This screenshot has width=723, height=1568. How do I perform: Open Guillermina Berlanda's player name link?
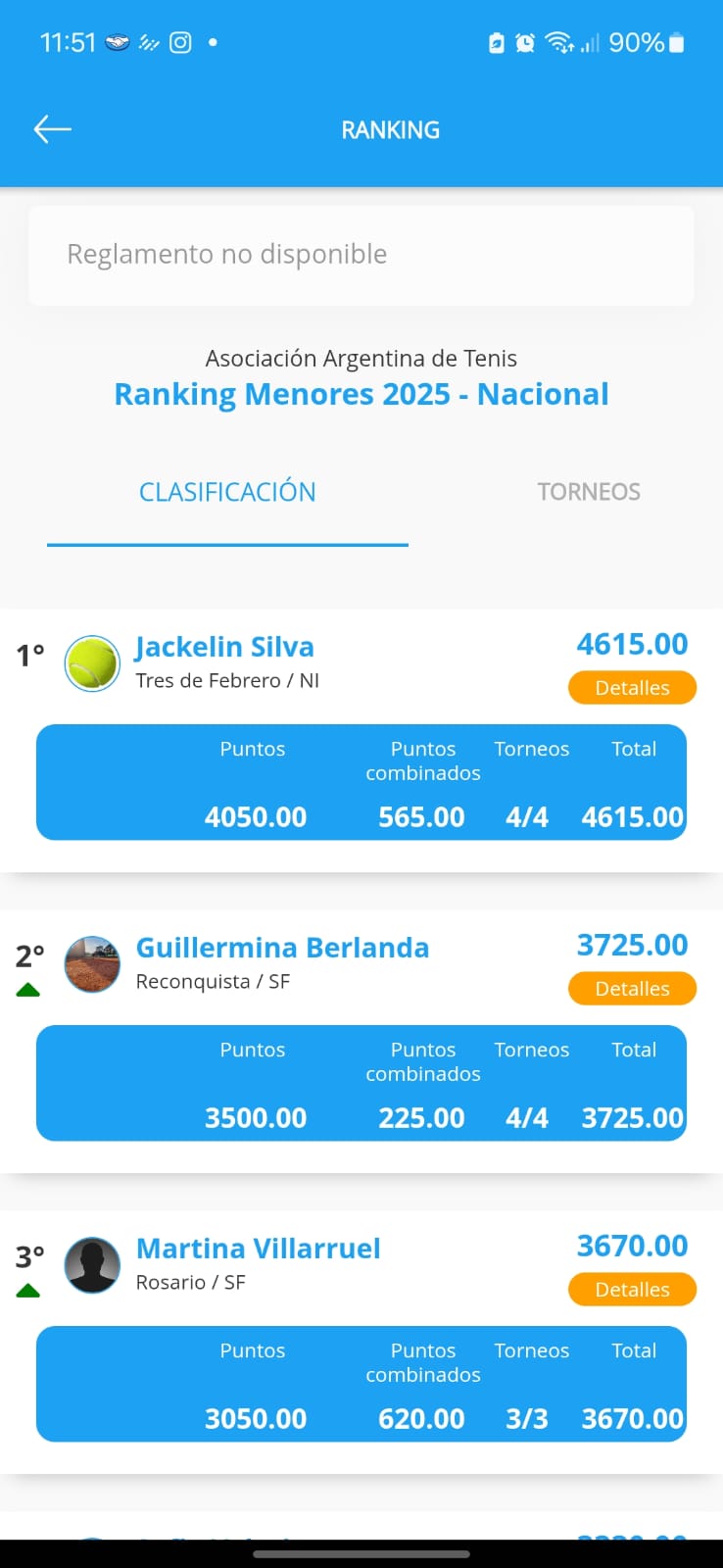click(x=282, y=948)
